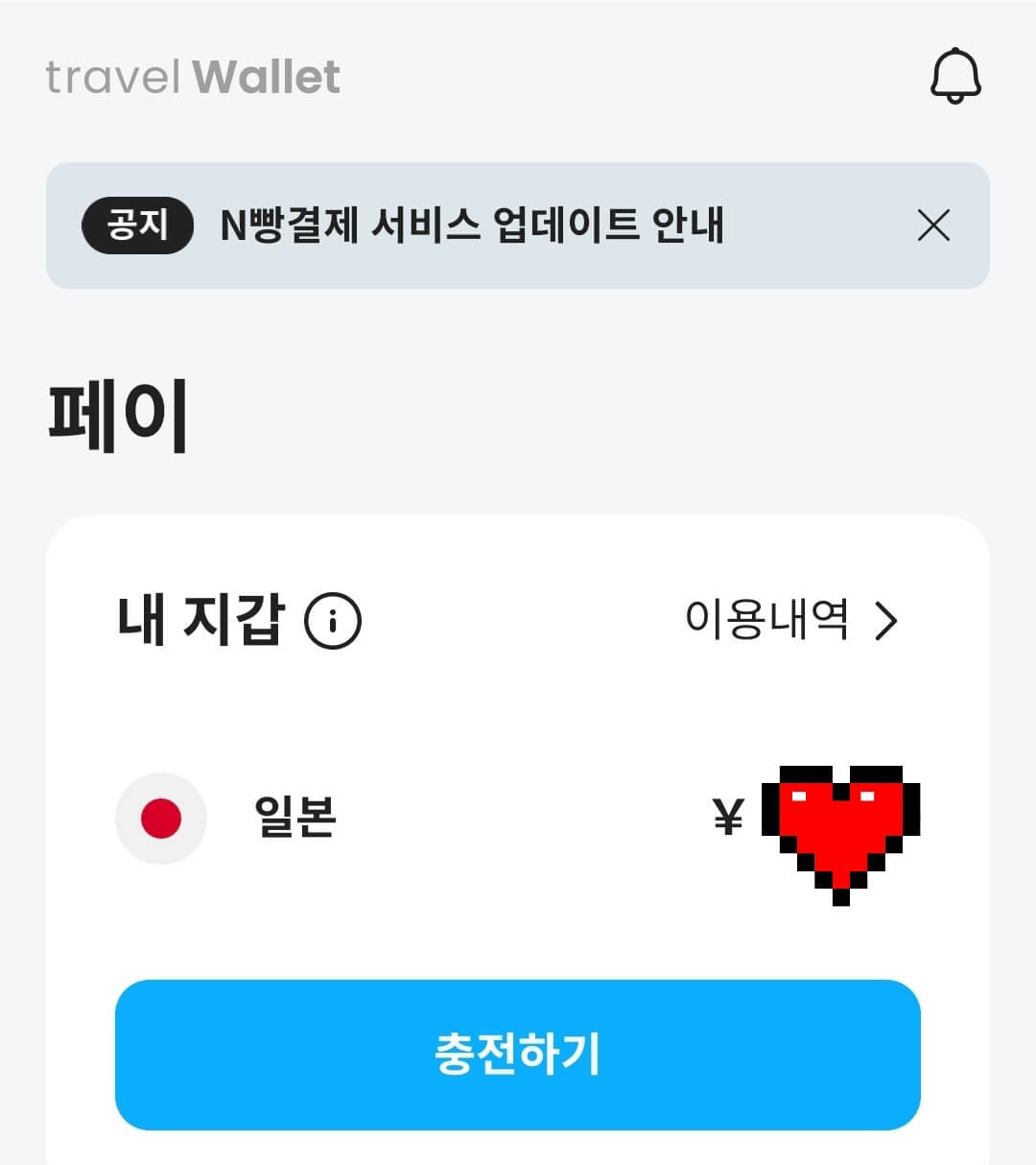Open the 내 지갑 wallet section
This screenshot has width=1036, height=1165.
(199, 621)
